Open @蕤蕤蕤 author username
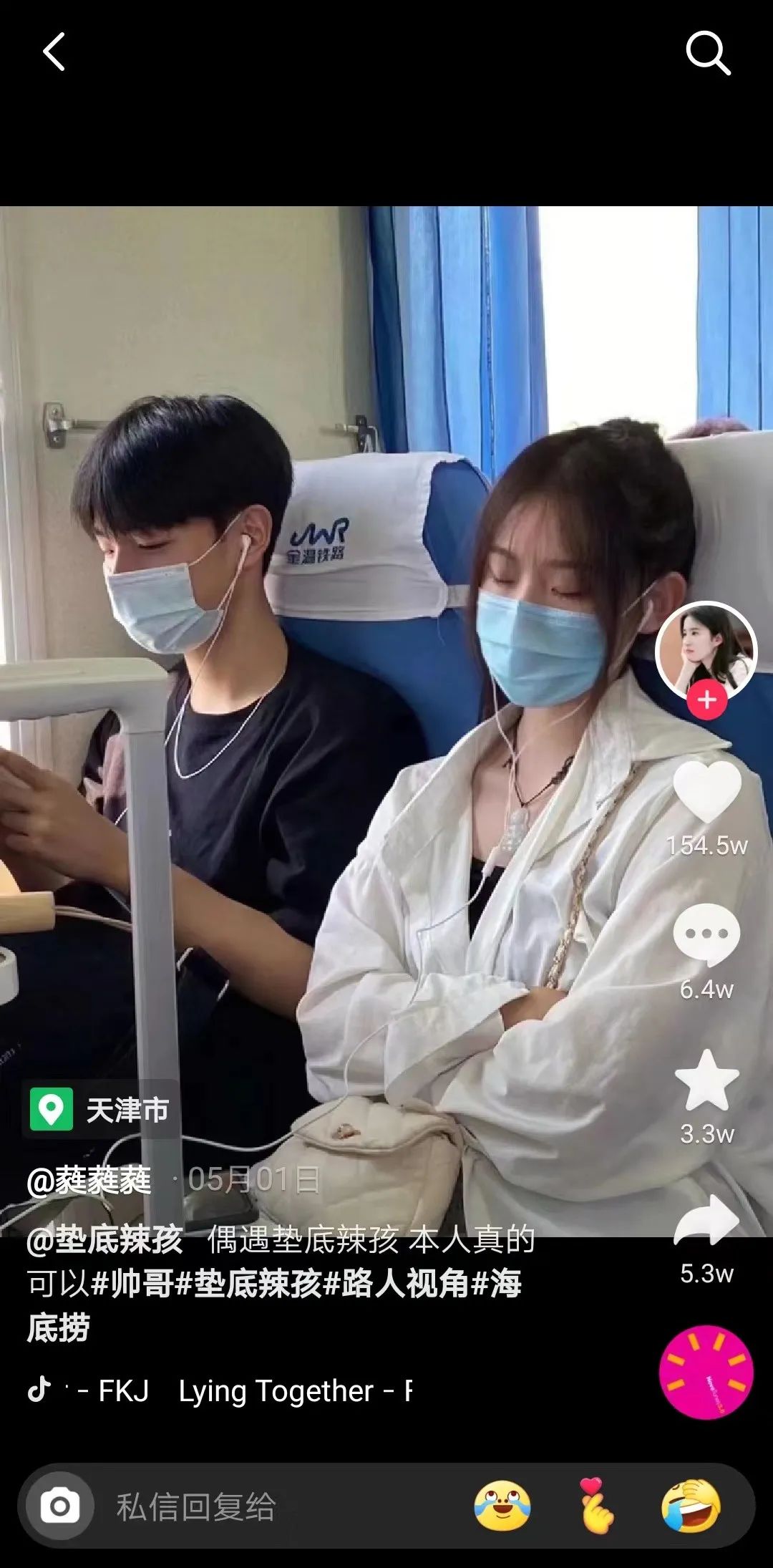Screen dimensions: 773x1568 (89, 1179)
